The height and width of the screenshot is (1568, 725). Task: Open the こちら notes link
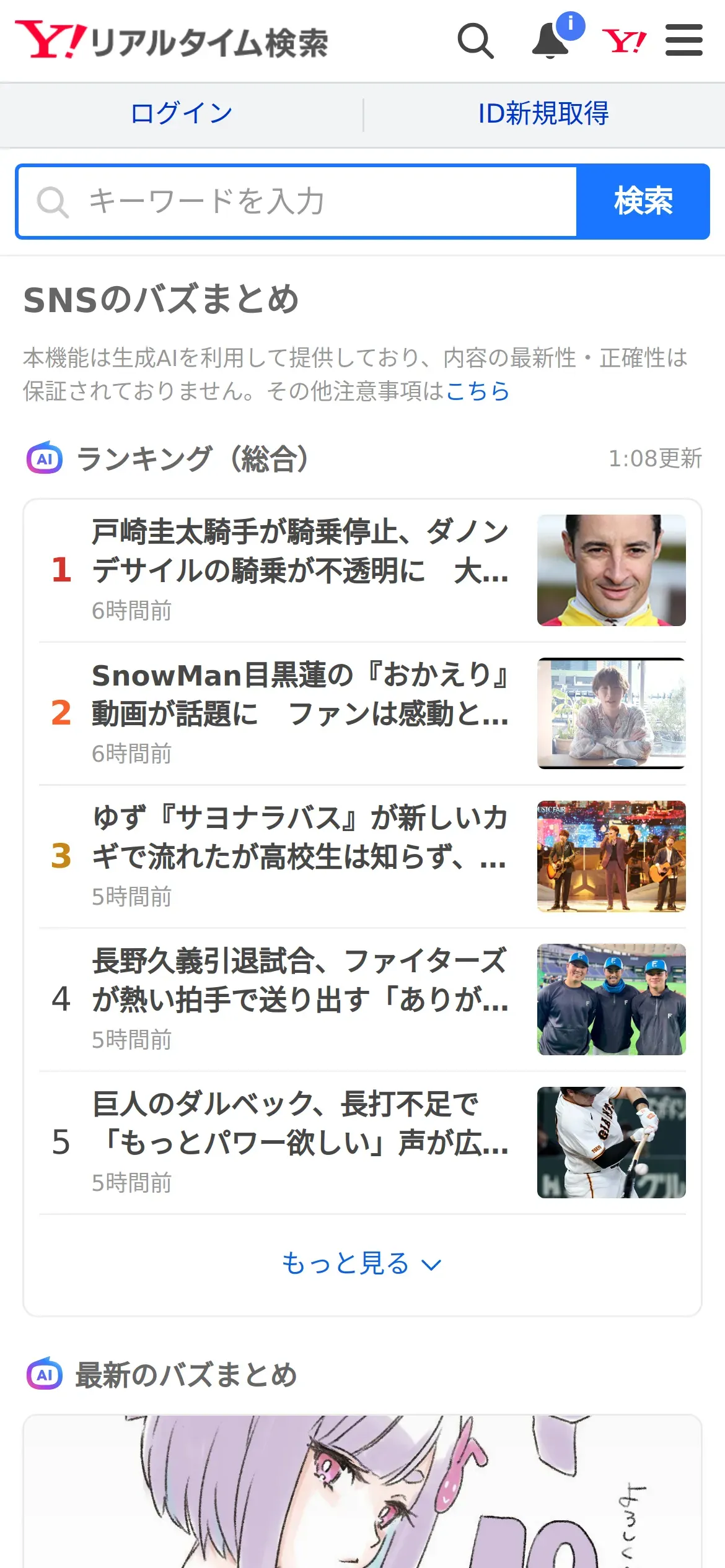tap(477, 391)
